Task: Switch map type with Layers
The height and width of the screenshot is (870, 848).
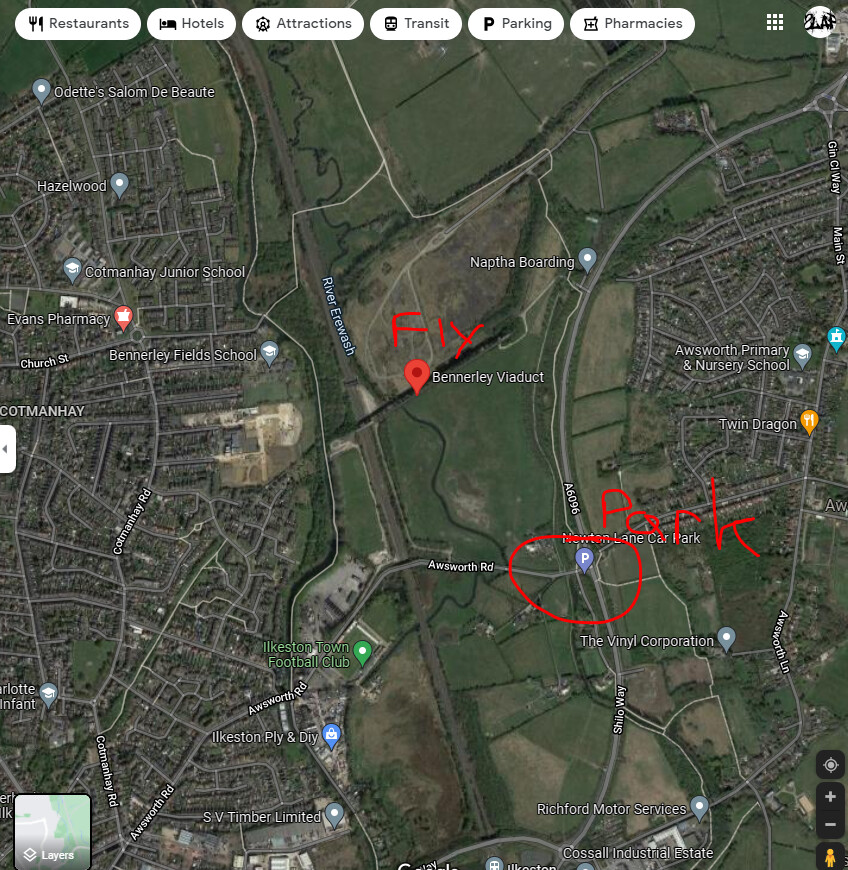Action: click(52, 832)
